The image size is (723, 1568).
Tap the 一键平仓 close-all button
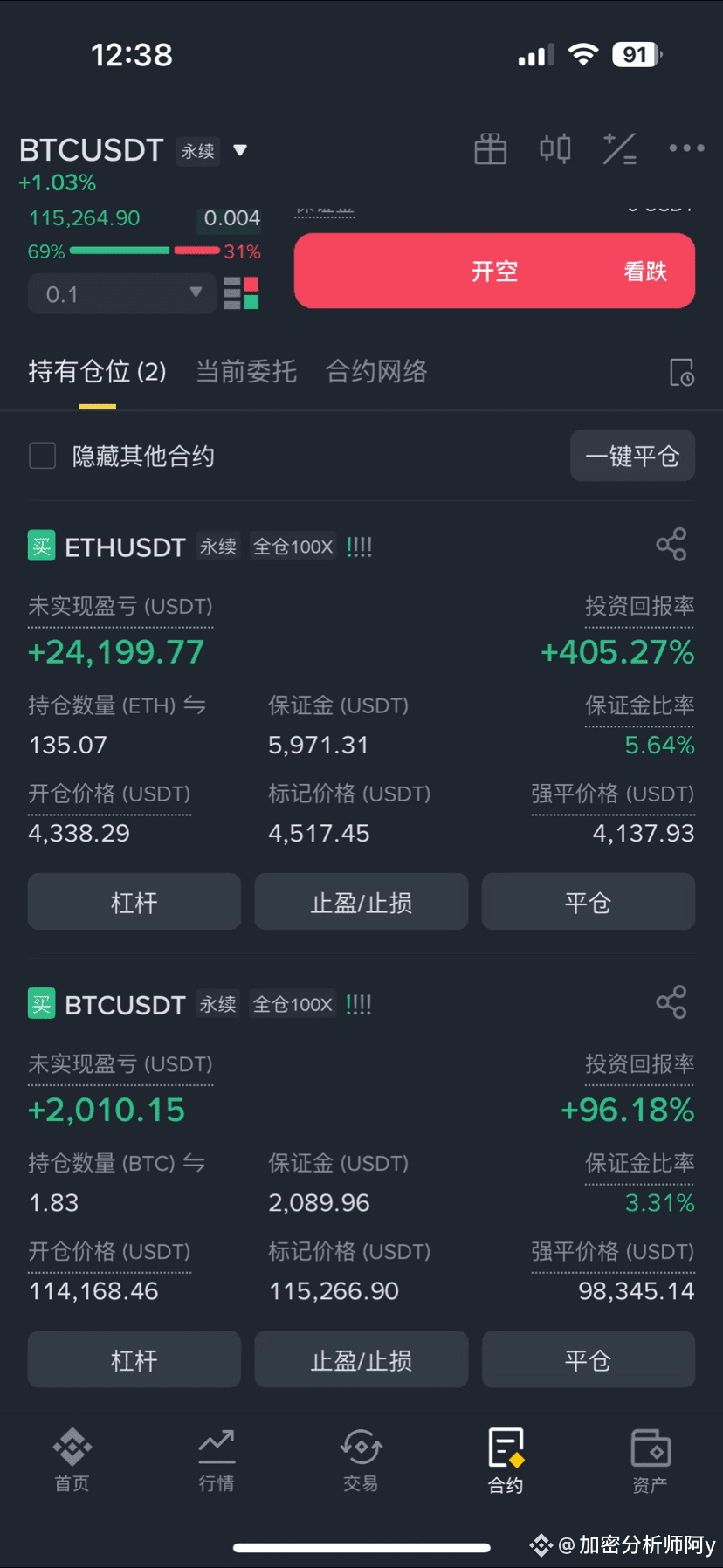tap(632, 456)
